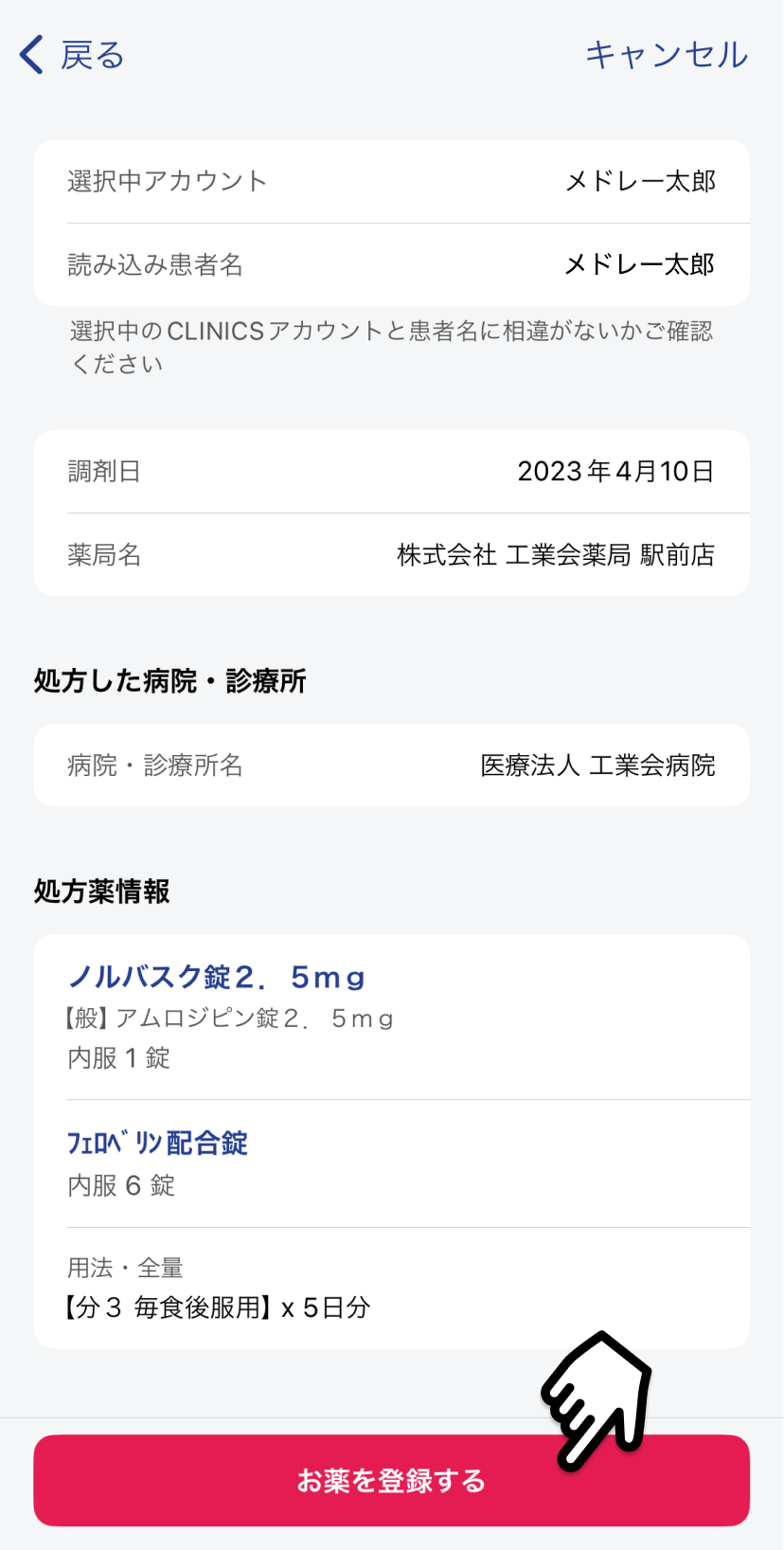Screen dimensions: 784x1550
Task: Tap キャンセル to cancel registration
Action: (666, 55)
